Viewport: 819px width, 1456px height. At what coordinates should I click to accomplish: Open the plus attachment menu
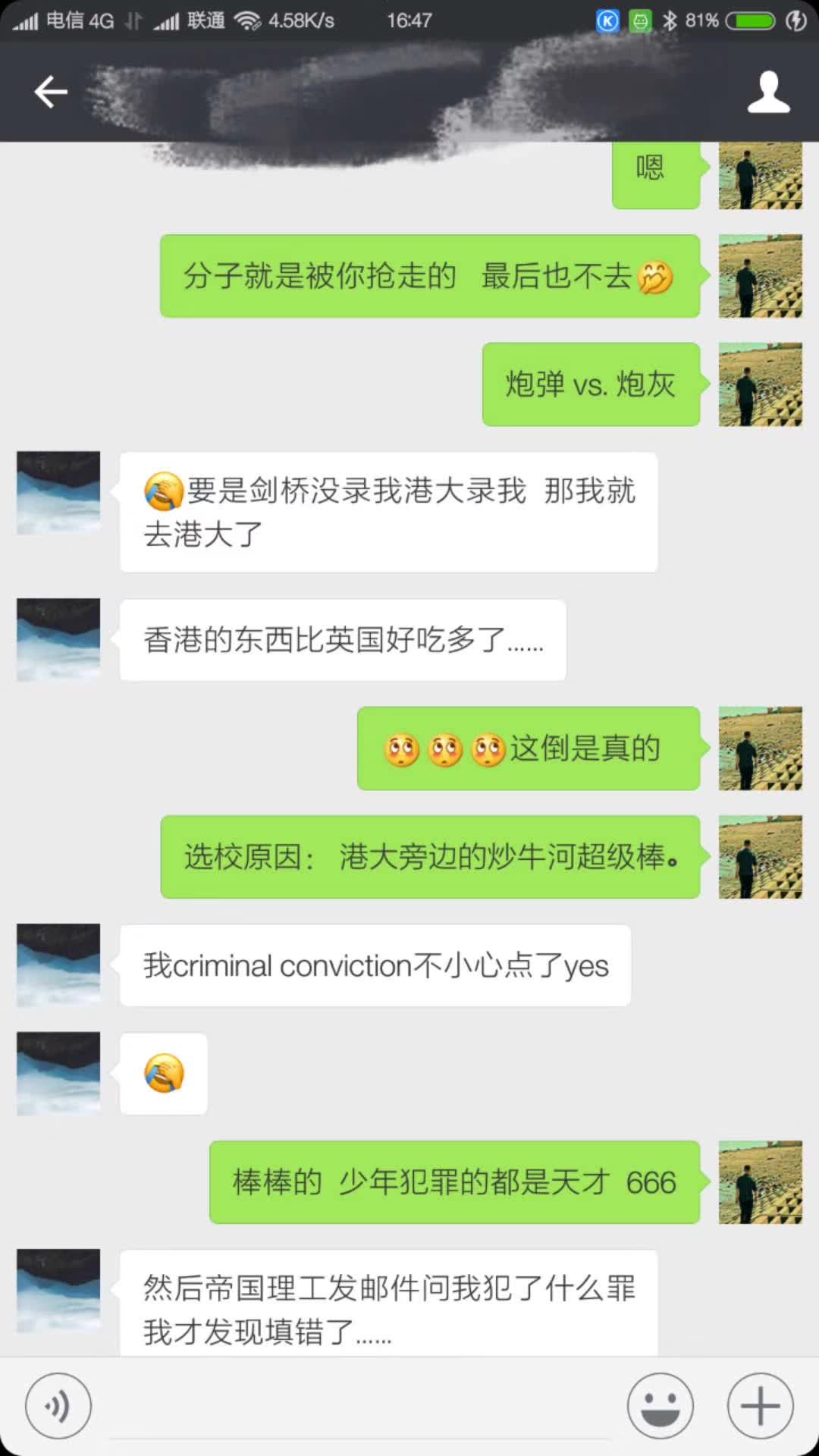pos(760,1405)
